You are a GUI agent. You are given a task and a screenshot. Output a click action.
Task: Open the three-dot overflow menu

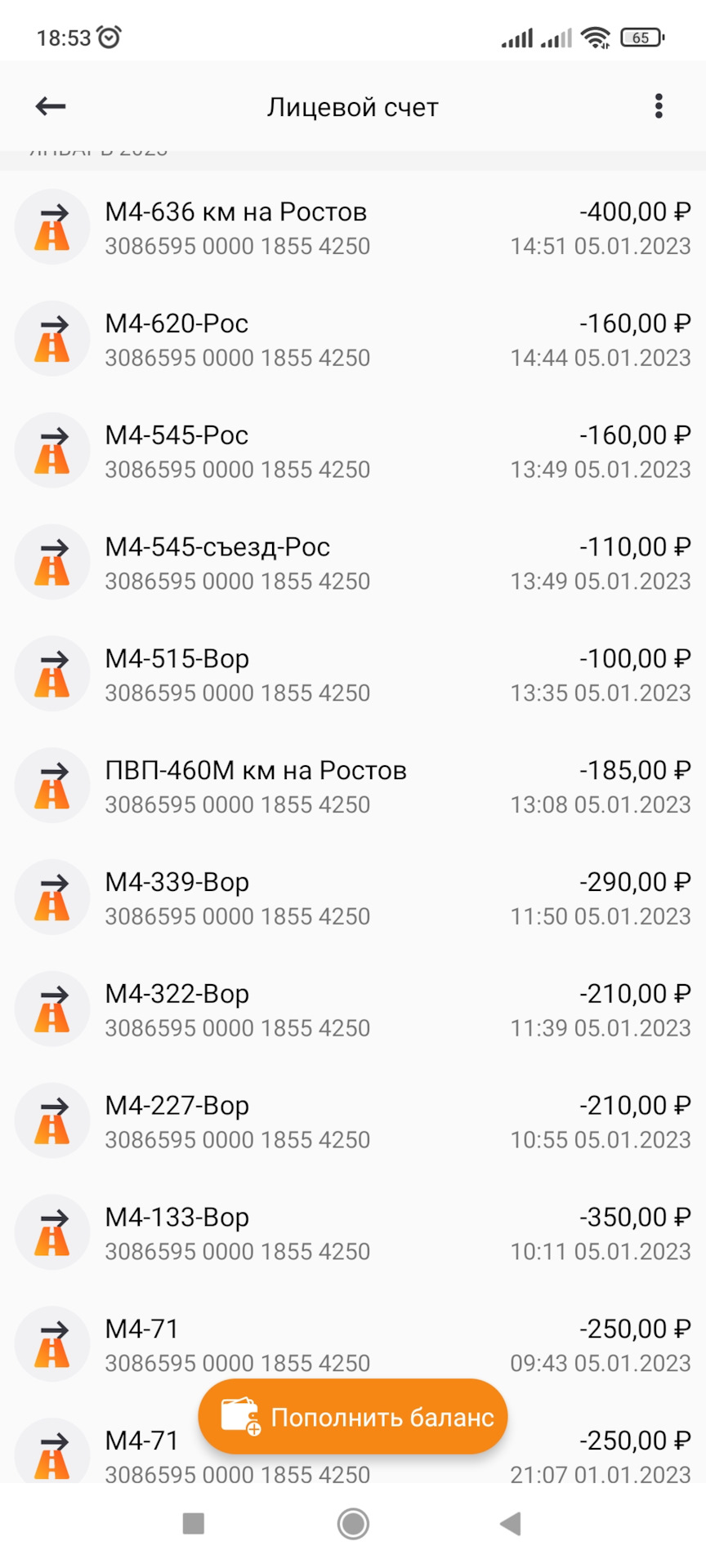coord(659,106)
